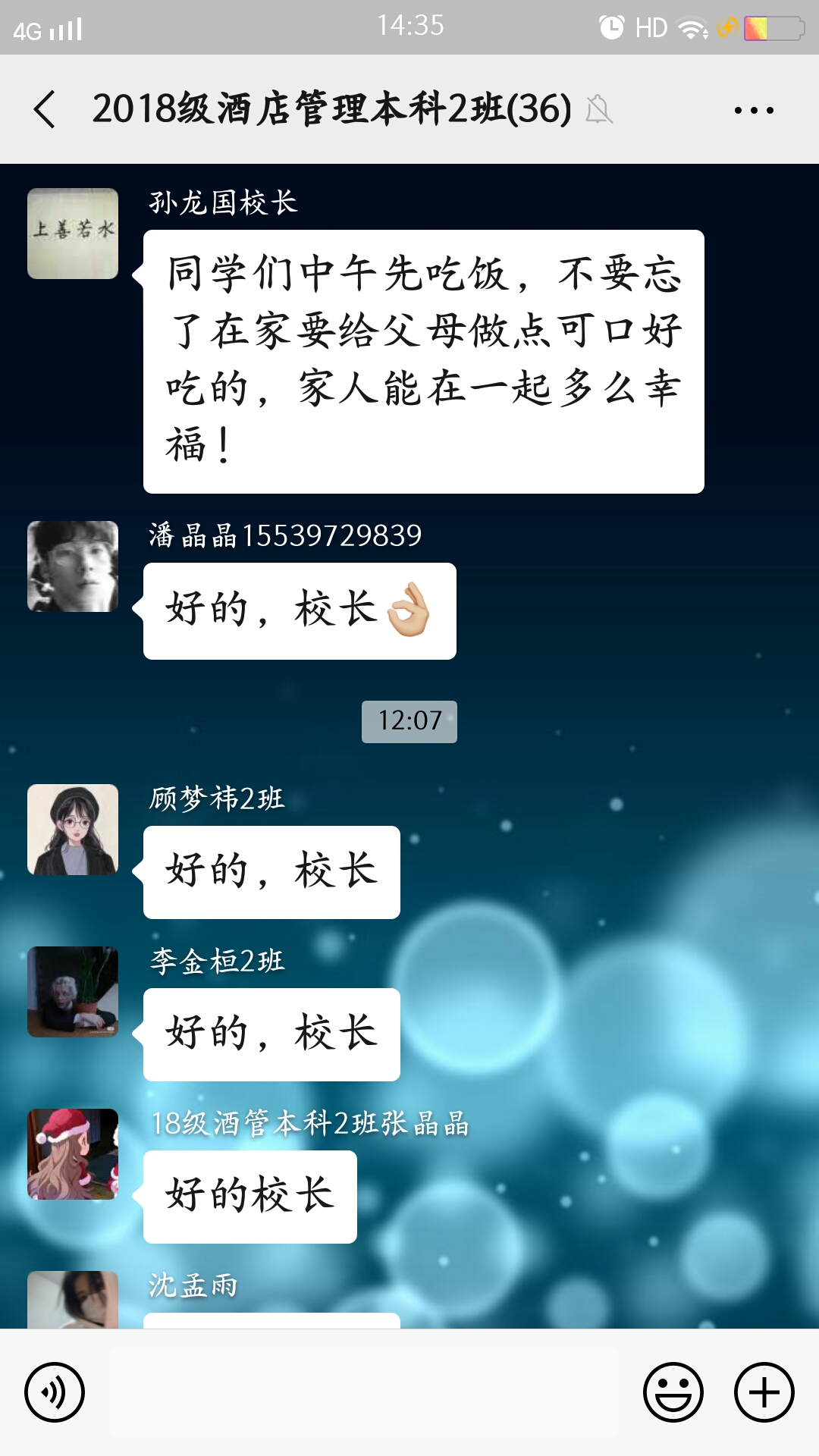Open 潘晶晶's profile avatar
The image size is (819, 1456).
(x=73, y=566)
